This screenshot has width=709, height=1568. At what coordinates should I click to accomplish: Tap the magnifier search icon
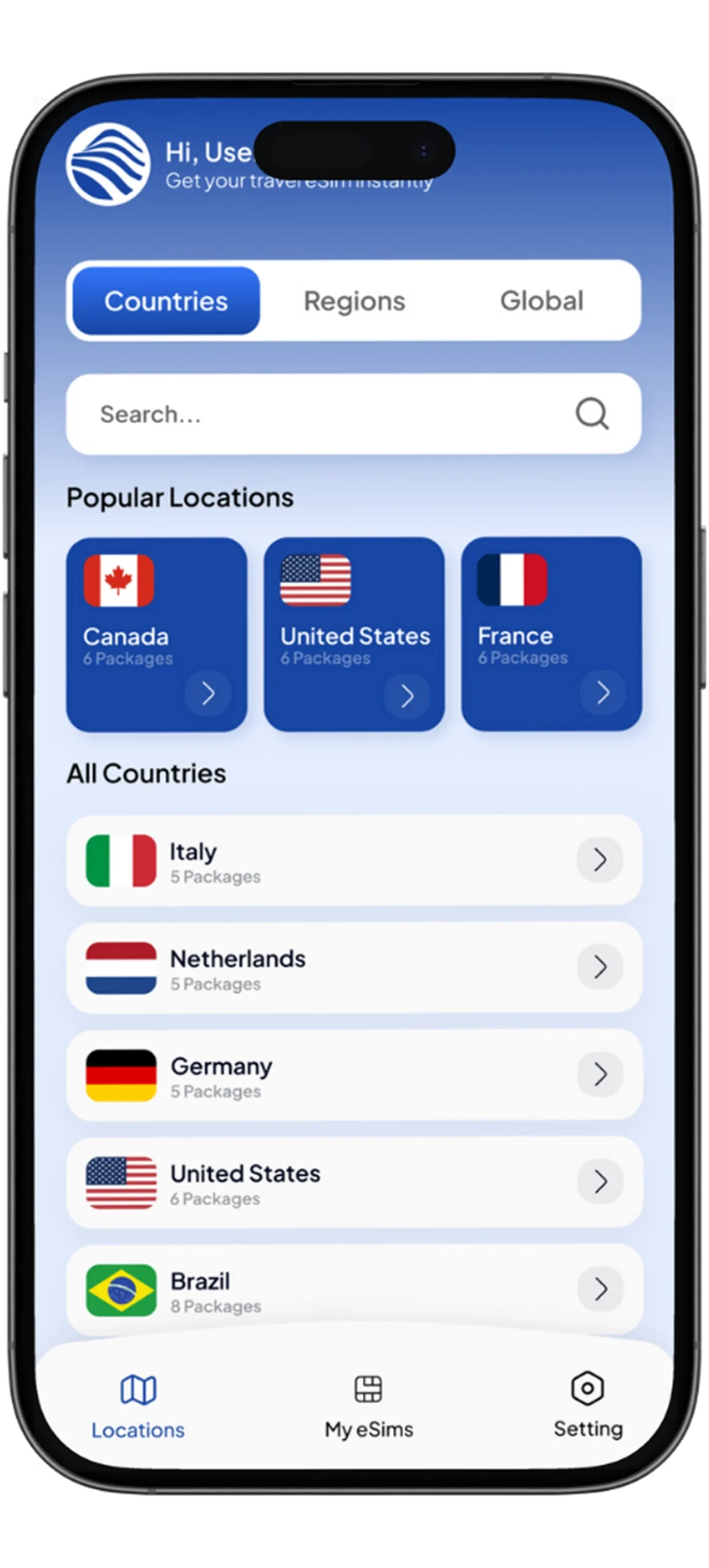tap(591, 414)
